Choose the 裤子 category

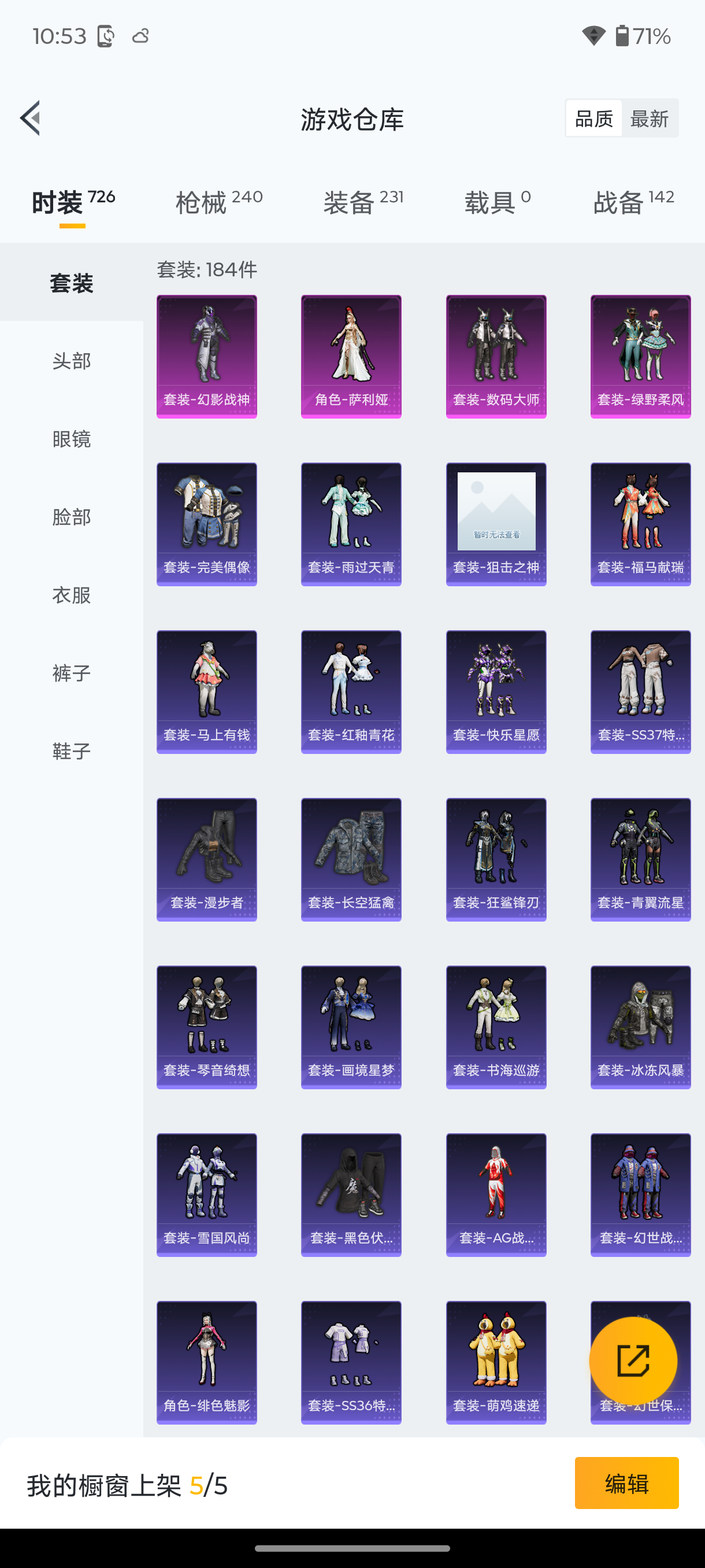click(x=72, y=672)
